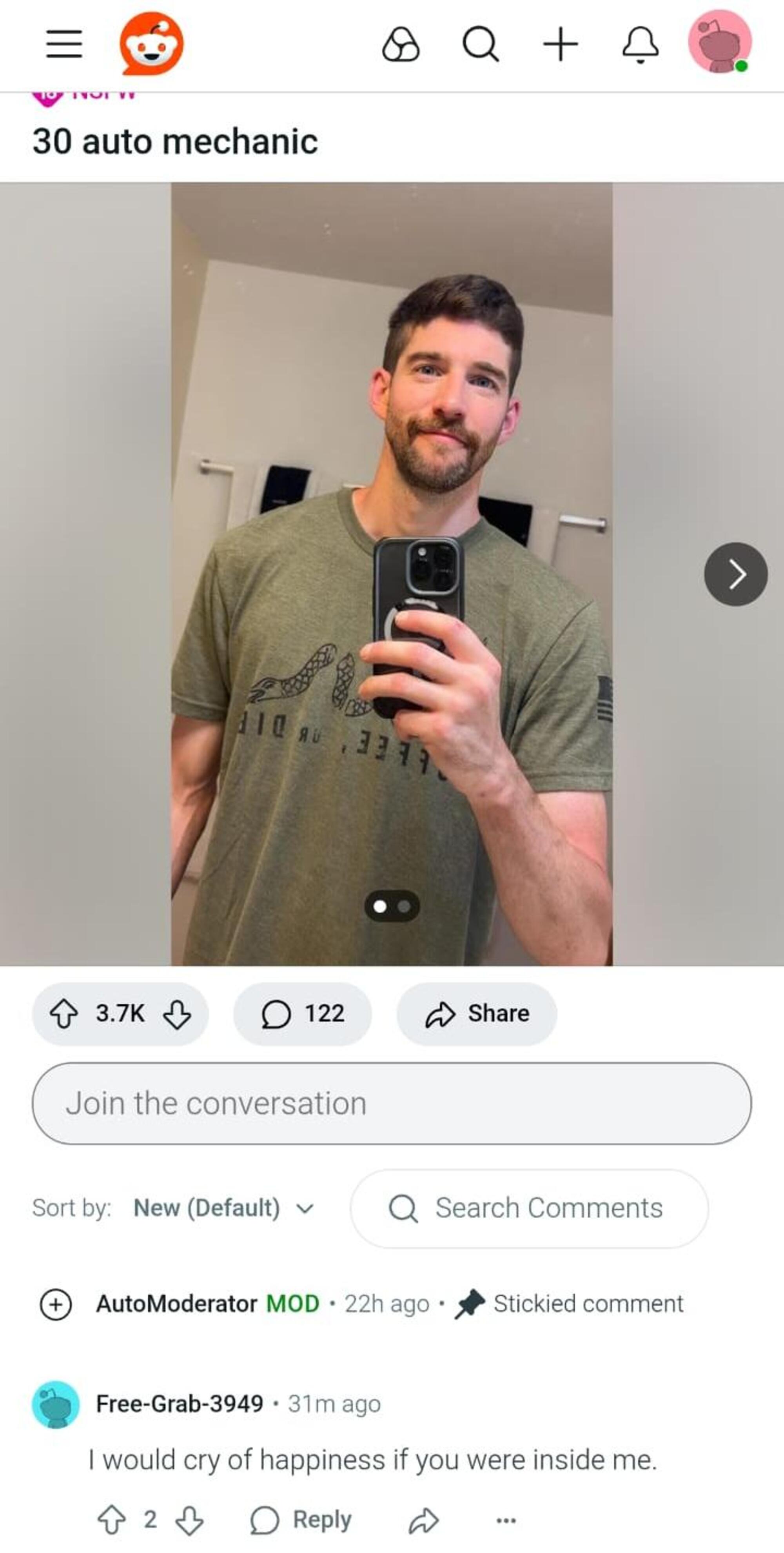This screenshot has height=1553, width=784.
Task: Tap the Join the conversation field
Action: pos(392,1103)
